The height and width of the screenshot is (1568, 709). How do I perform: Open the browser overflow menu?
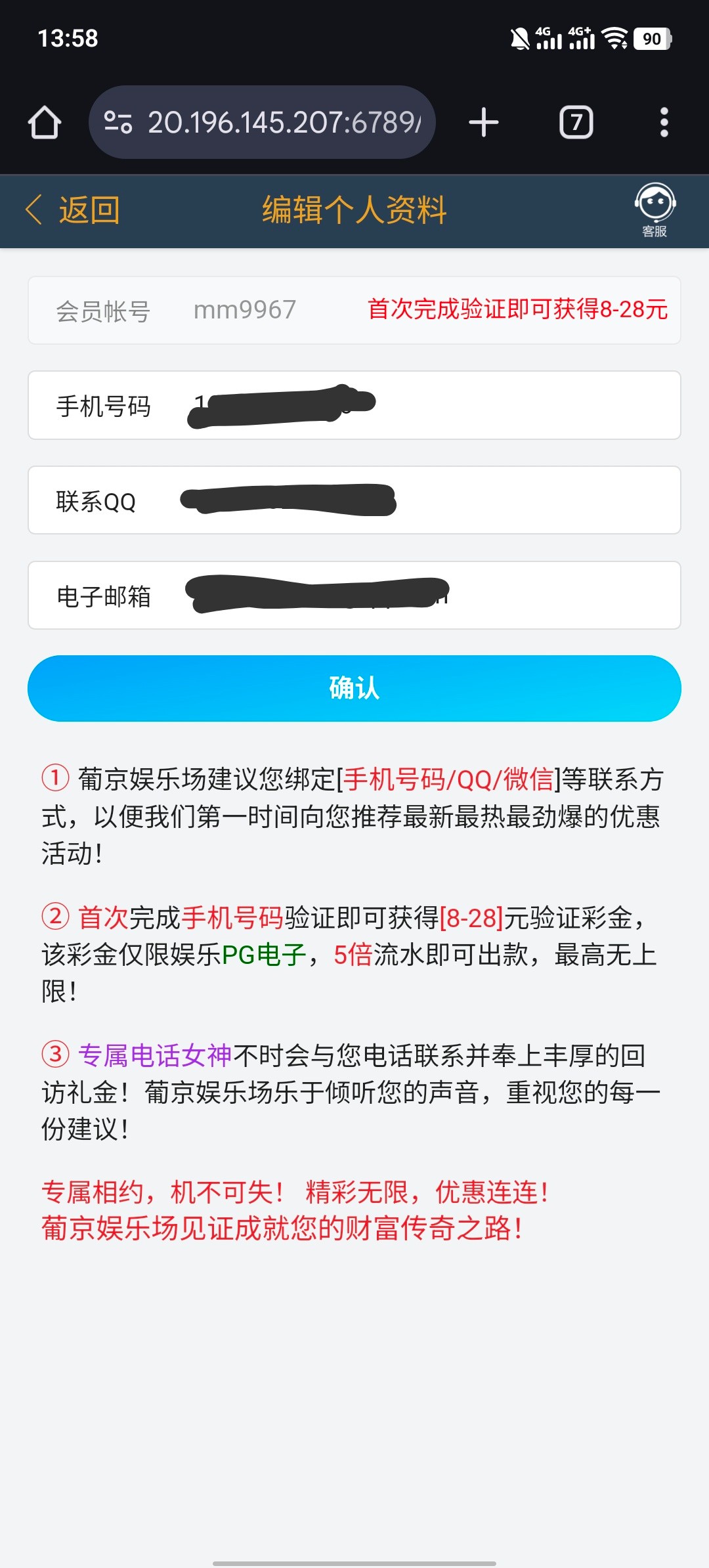point(664,123)
